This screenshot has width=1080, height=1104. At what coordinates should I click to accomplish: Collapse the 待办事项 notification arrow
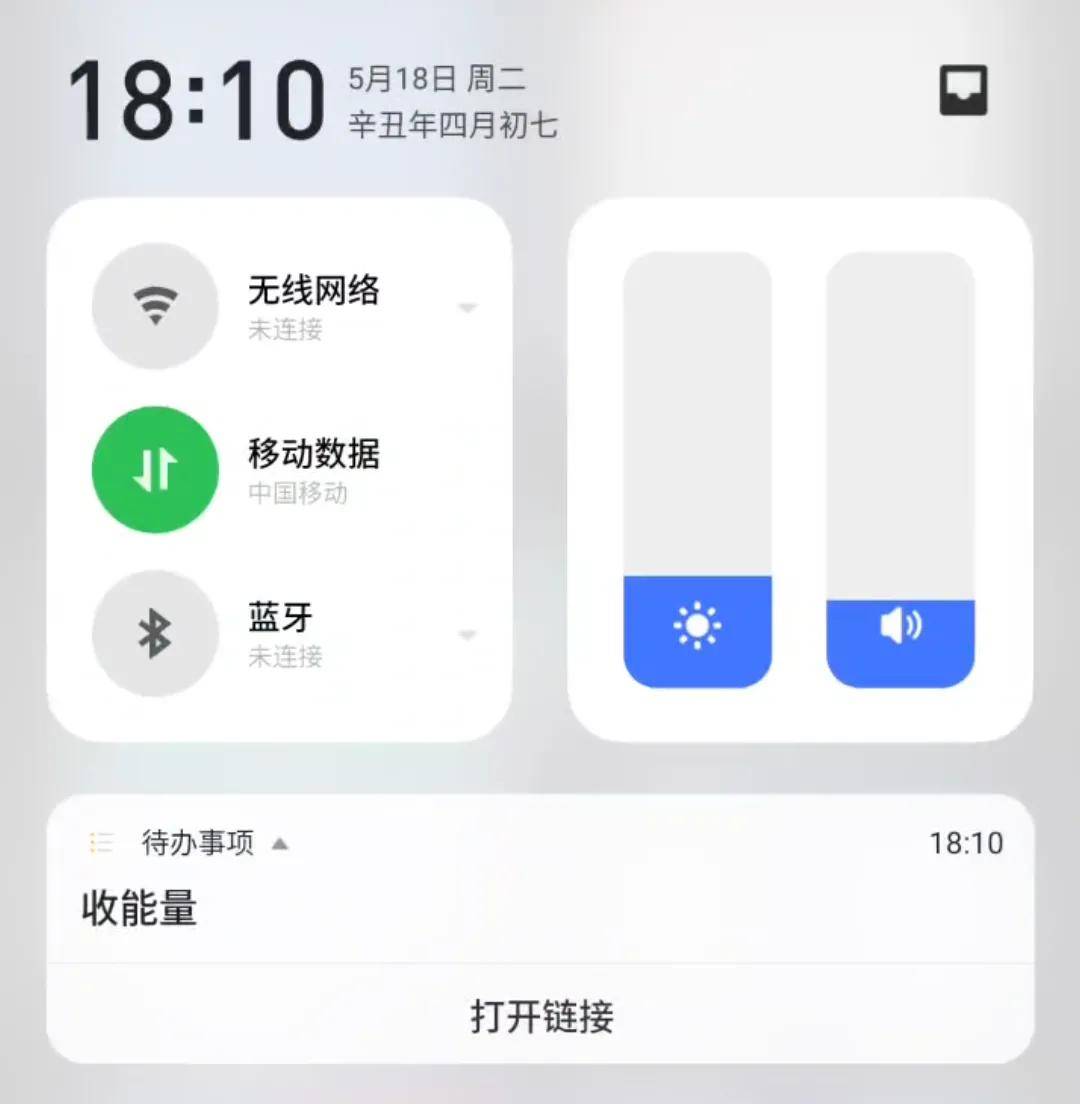tap(281, 843)
